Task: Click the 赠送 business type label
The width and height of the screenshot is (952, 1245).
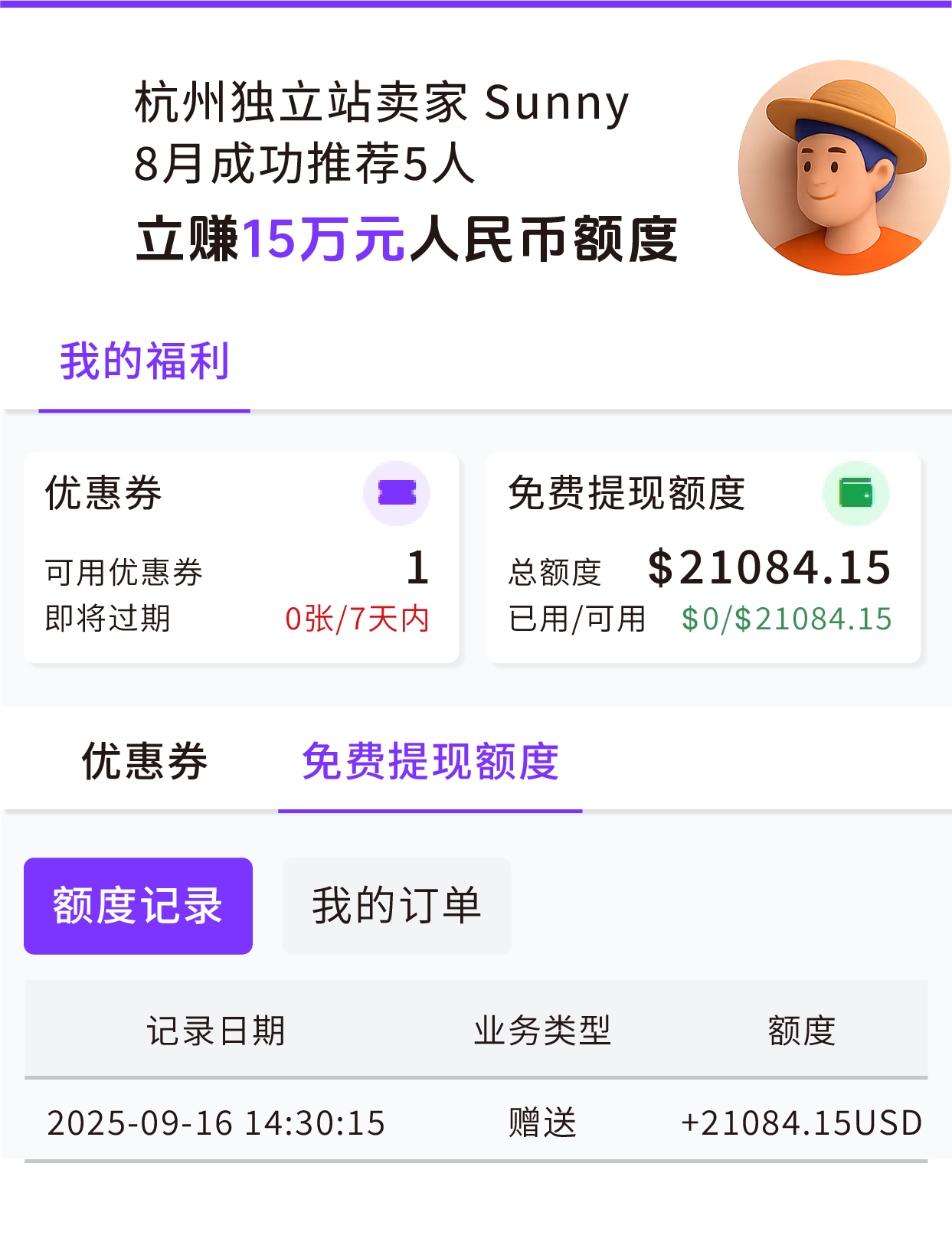Action: tap(542, 1123)
